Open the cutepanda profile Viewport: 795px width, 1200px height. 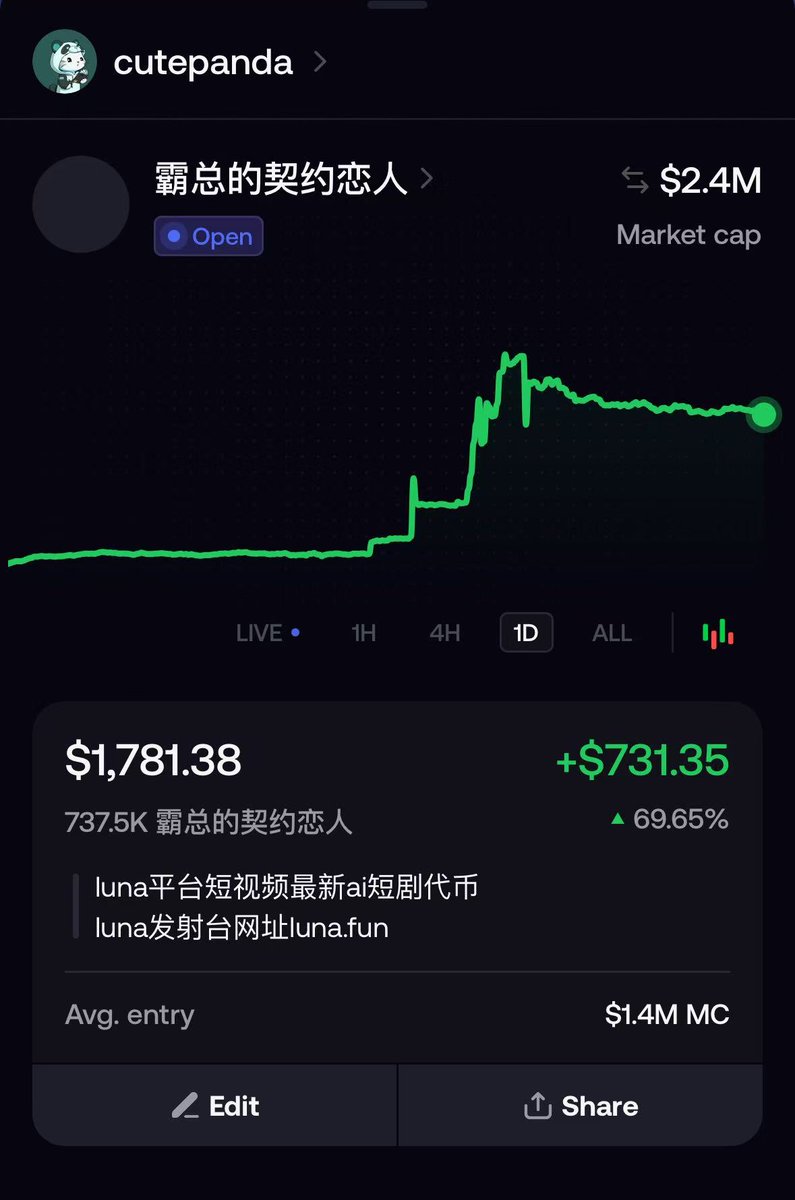[x=202, y=62]
